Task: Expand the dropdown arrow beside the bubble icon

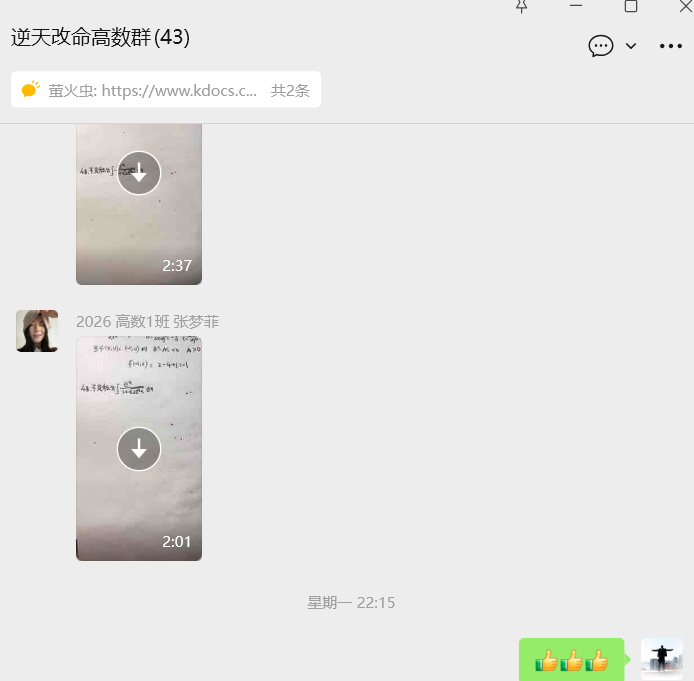Action: coord(631,46)
